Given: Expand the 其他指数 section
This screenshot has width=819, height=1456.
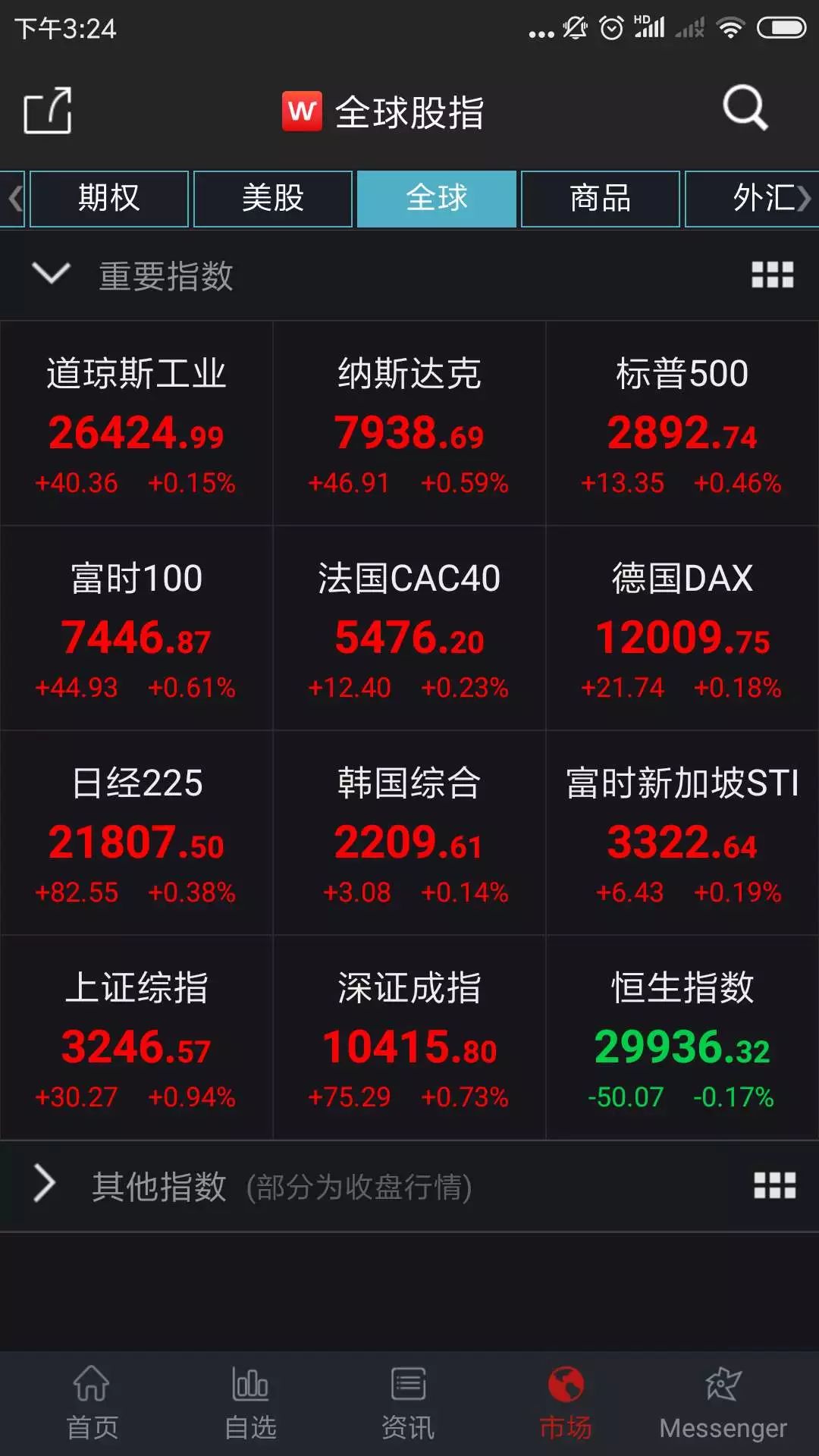Looking at the screenshot, I should point(409,1186).
